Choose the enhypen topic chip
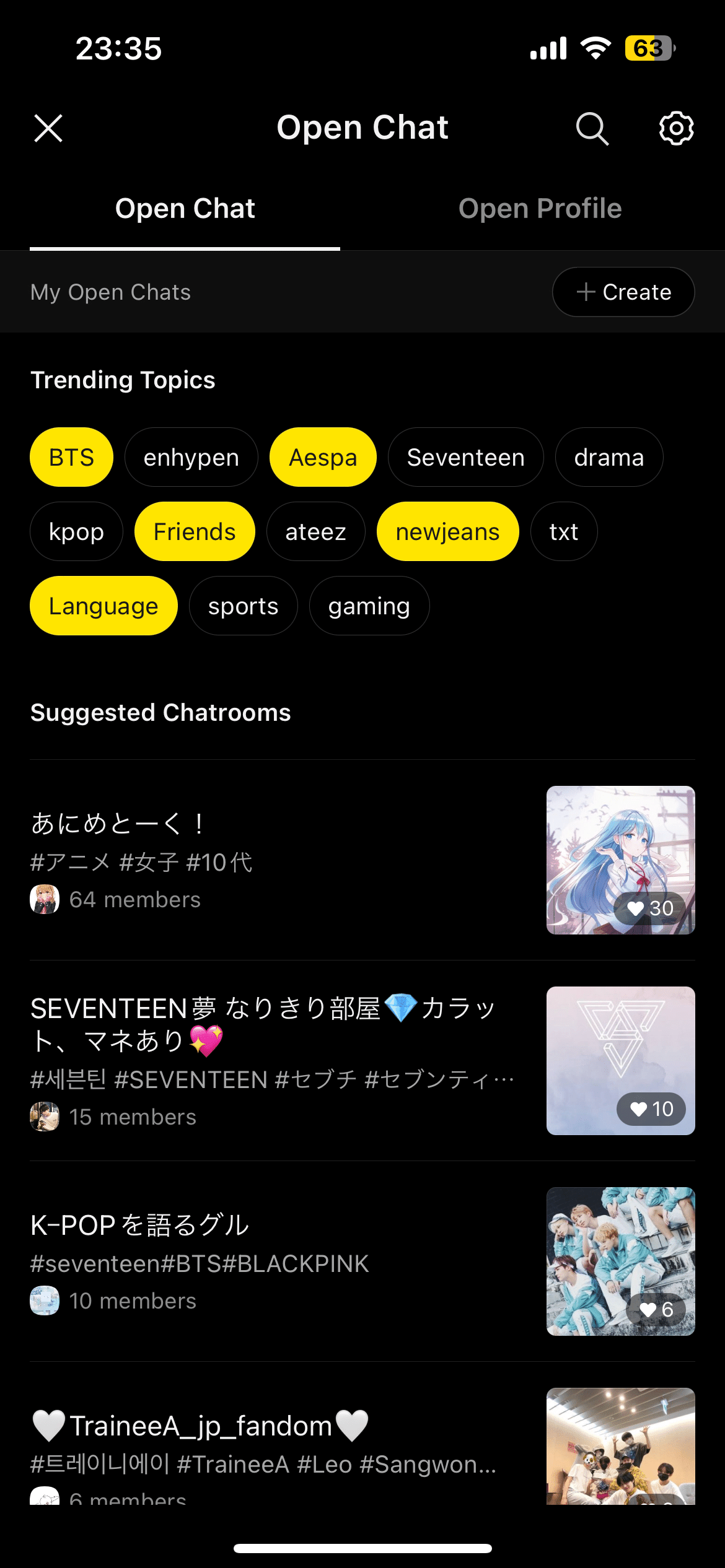This screenshot has width=725, height=1568. click(x=191, y=458)
